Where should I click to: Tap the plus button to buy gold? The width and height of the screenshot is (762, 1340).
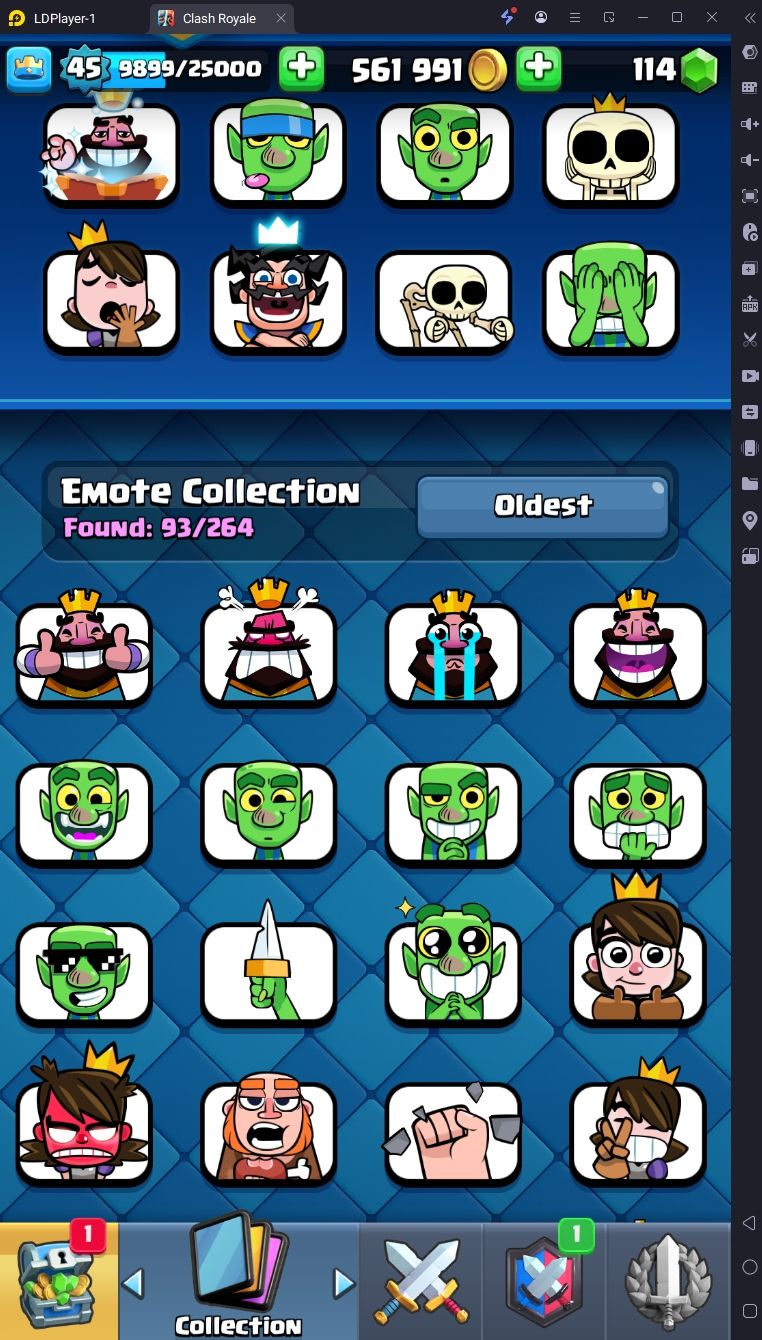538,68
